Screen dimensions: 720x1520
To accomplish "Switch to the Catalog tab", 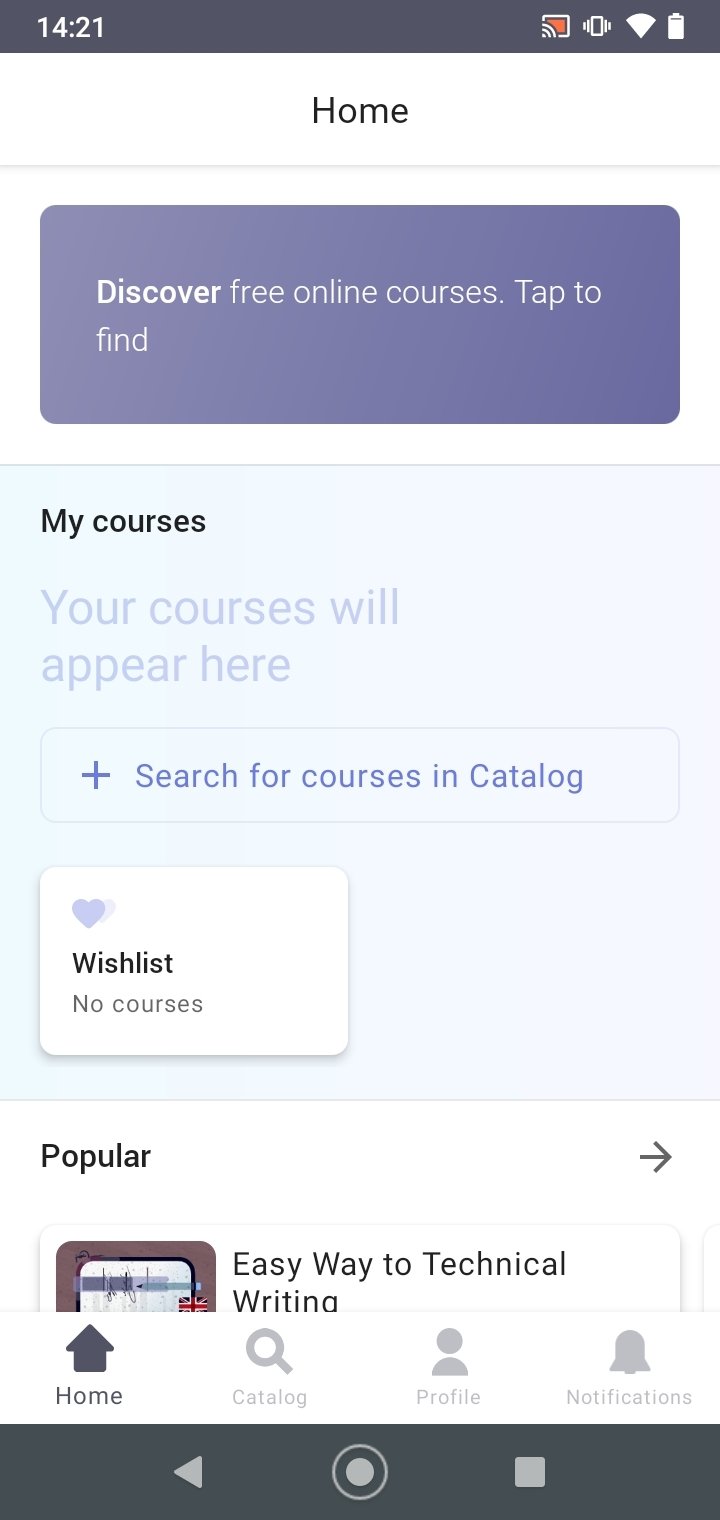I will (270, 1367).
